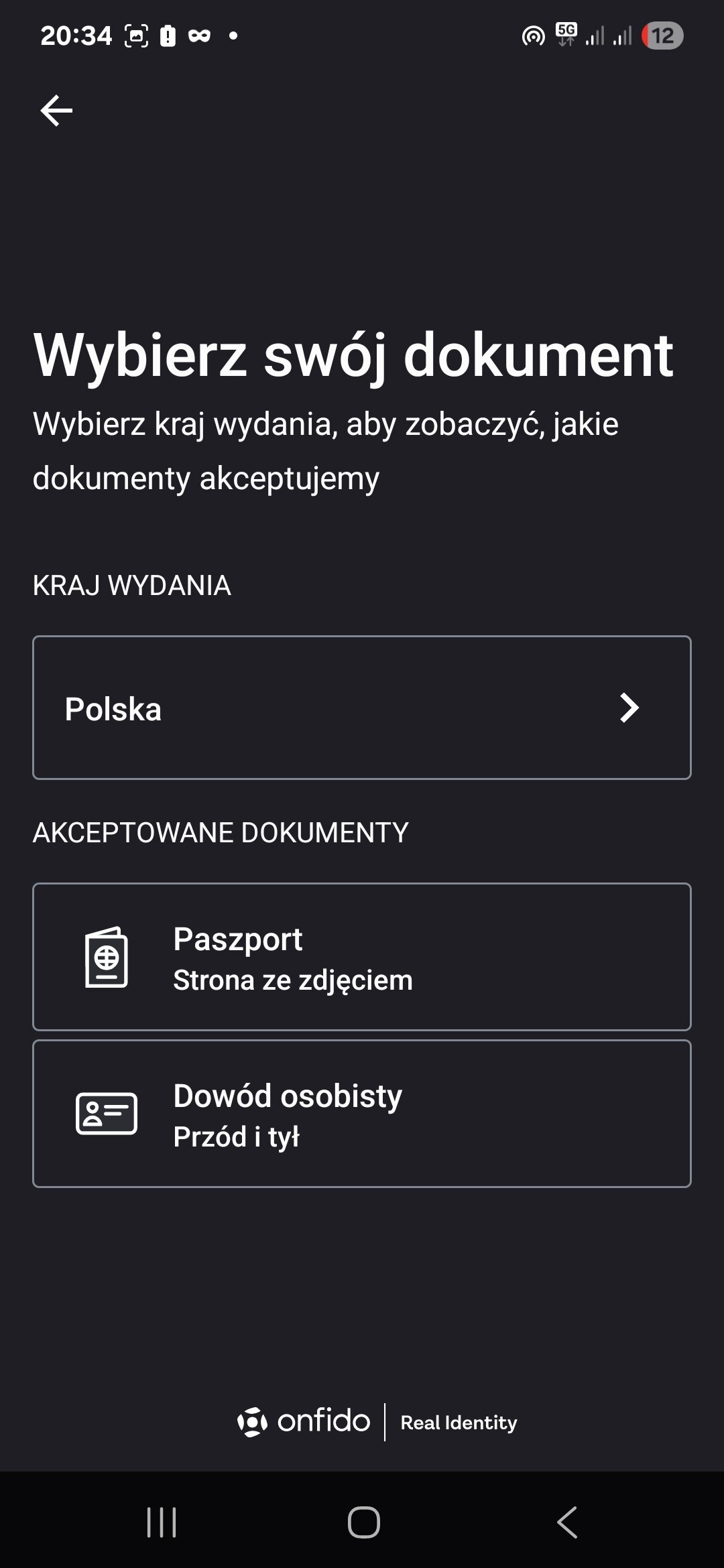
Task: Open the Polska issuing country selector
Action: point(361,708)
